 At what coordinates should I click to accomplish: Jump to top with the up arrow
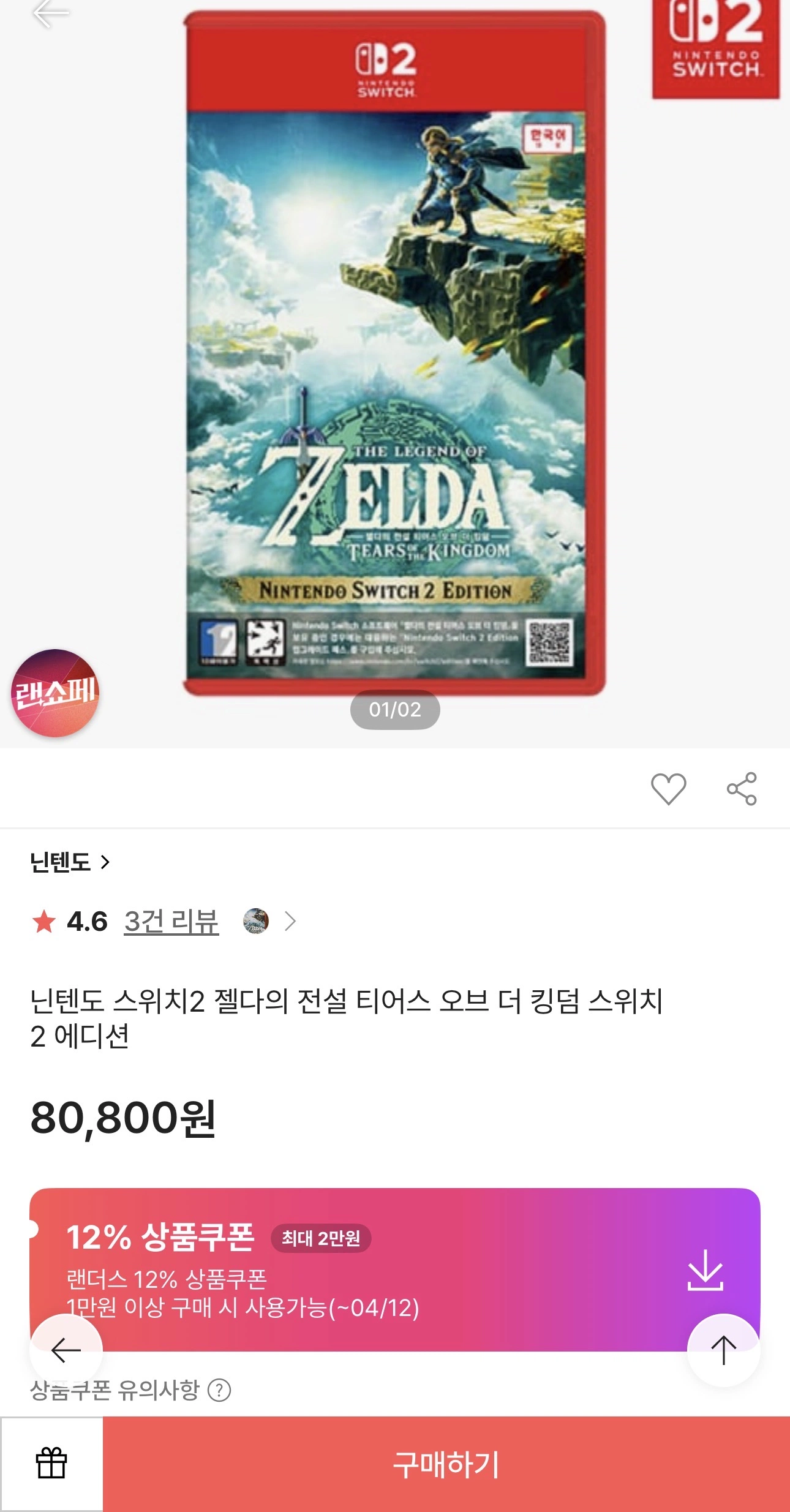(723, 1350)
